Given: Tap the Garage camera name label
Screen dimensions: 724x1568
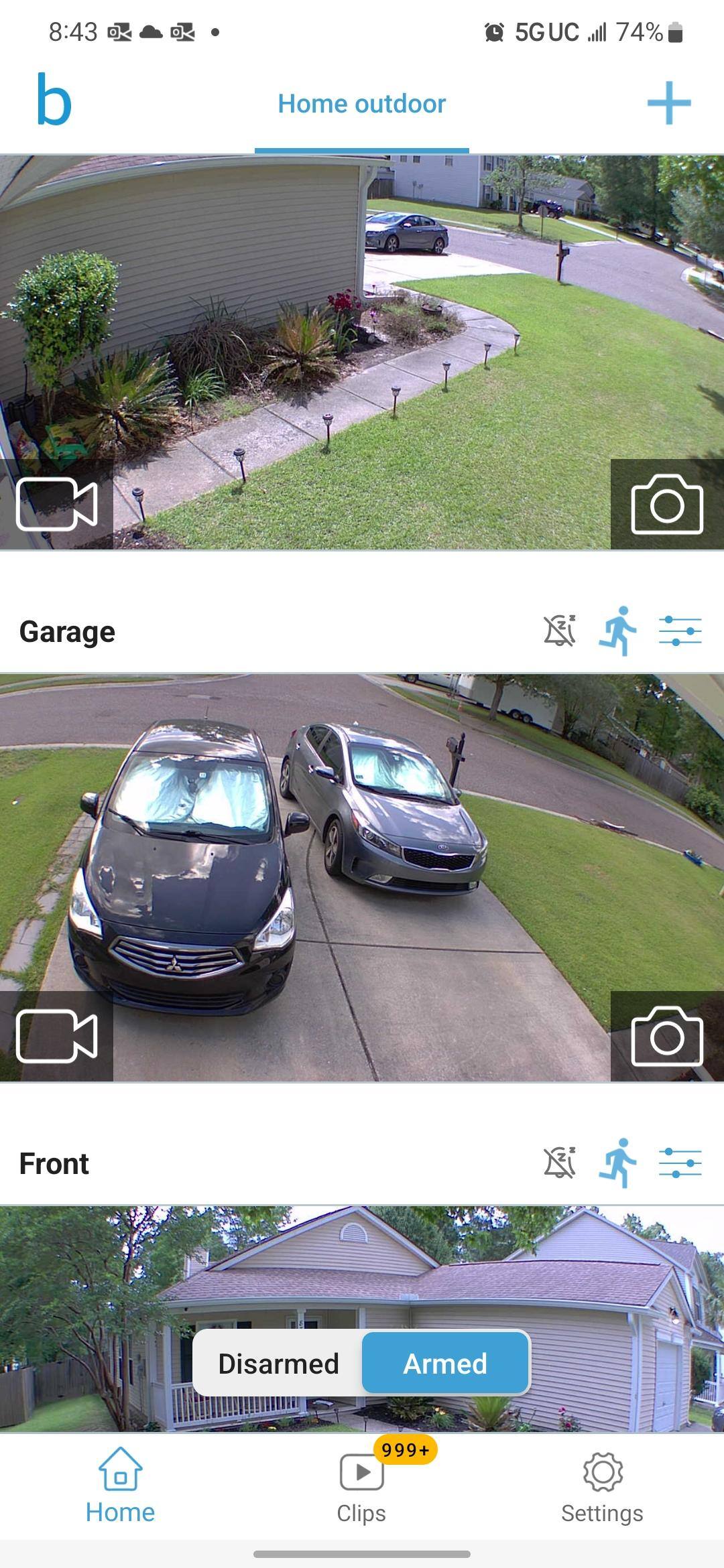Looking at the screenshot, I should click(x=67, y=631).
